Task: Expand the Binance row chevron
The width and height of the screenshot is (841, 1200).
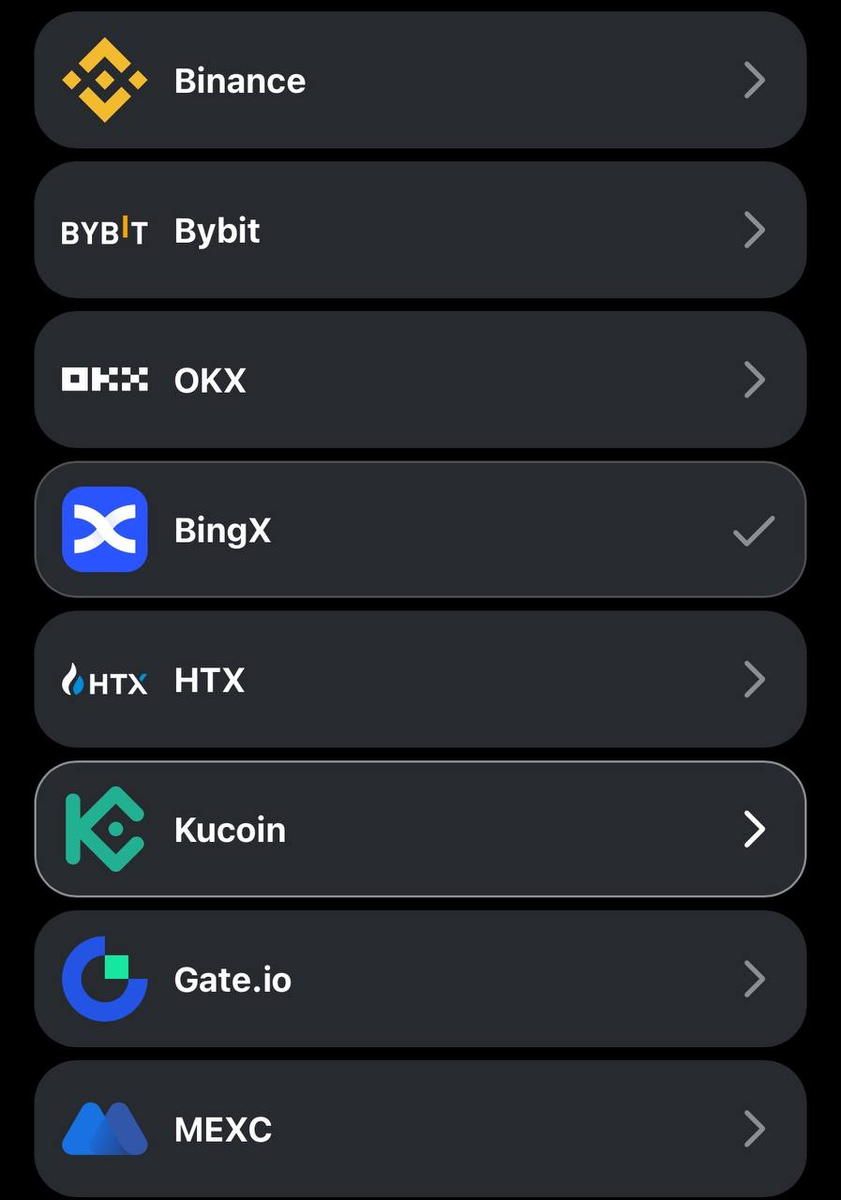Action: [754, 81]
